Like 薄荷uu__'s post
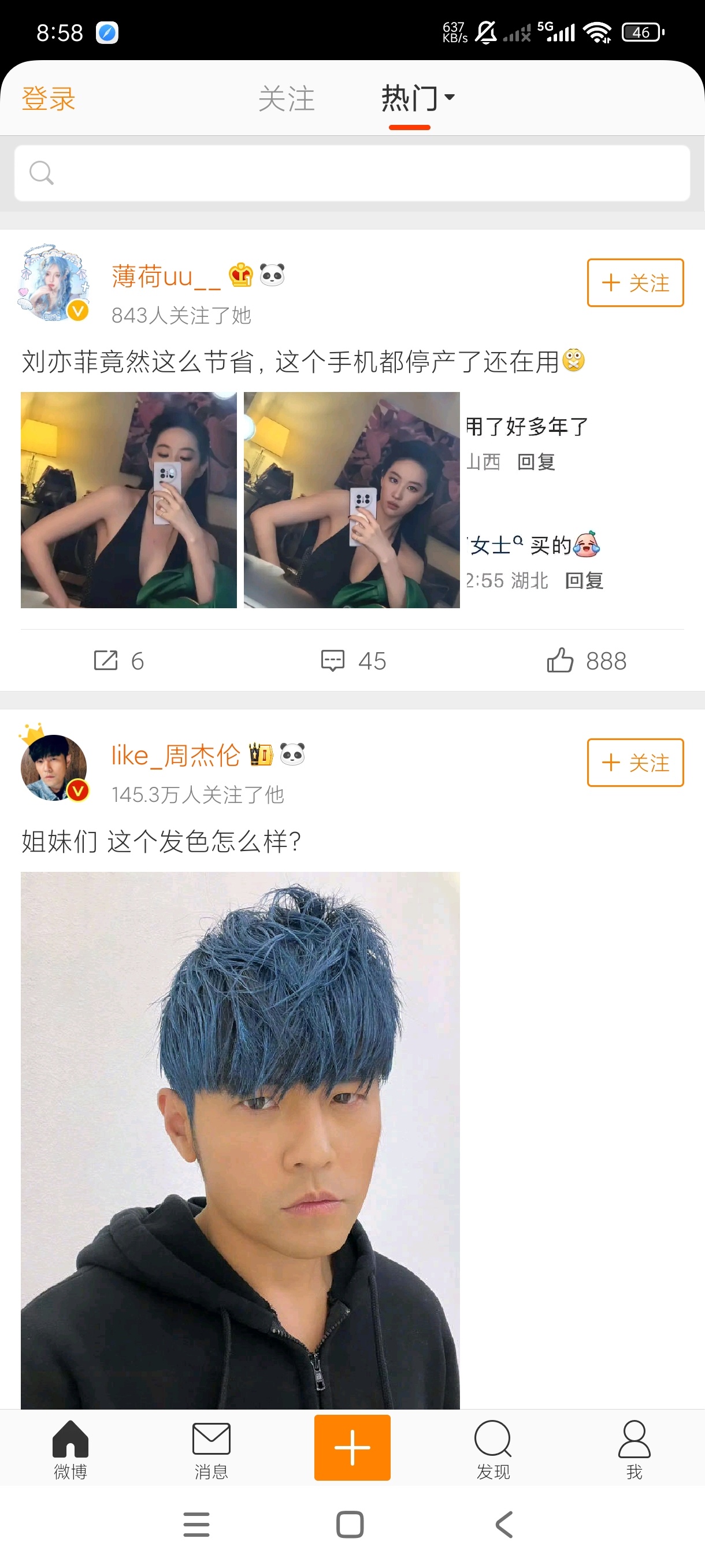Screen dimensions: 705x1568 (x=587, y=660)
